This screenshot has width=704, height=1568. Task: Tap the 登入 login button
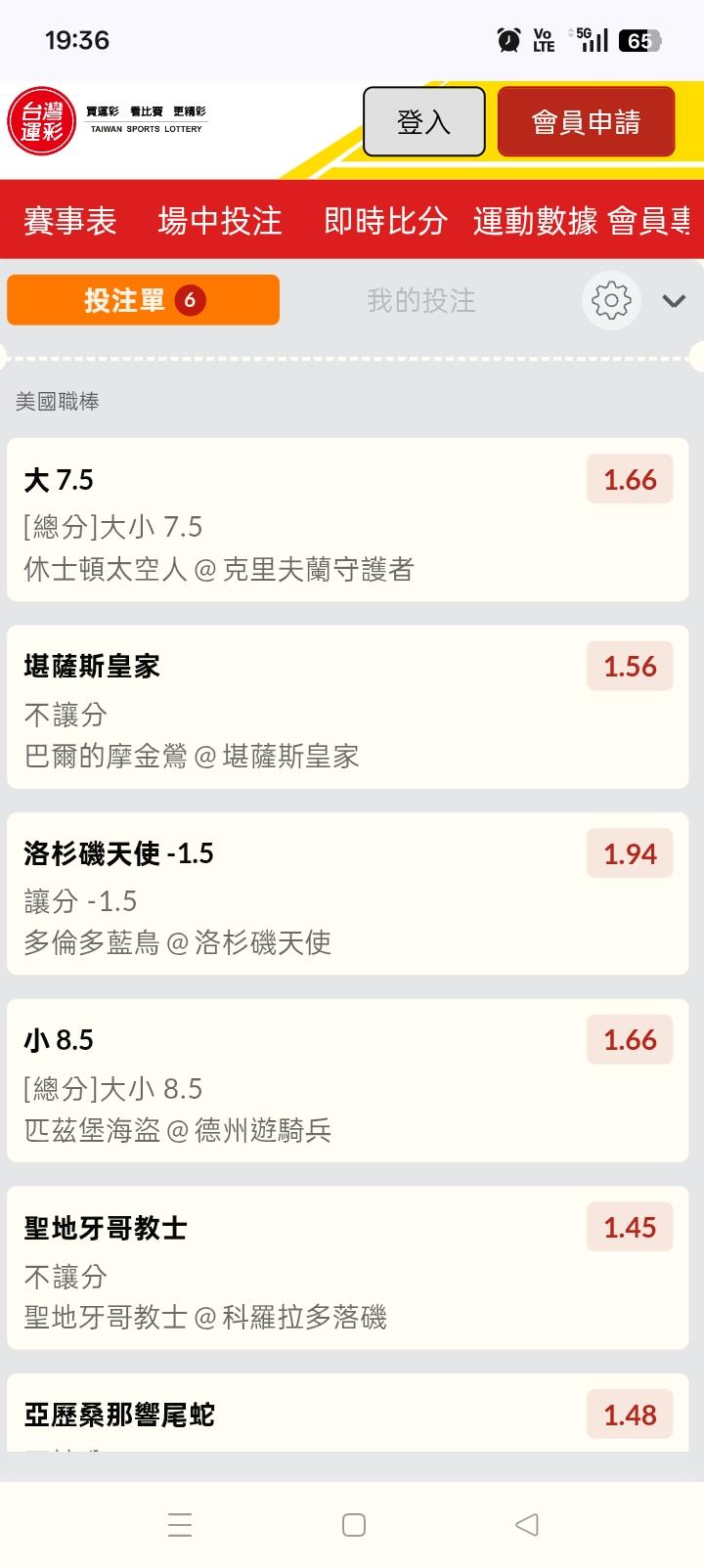423,122
